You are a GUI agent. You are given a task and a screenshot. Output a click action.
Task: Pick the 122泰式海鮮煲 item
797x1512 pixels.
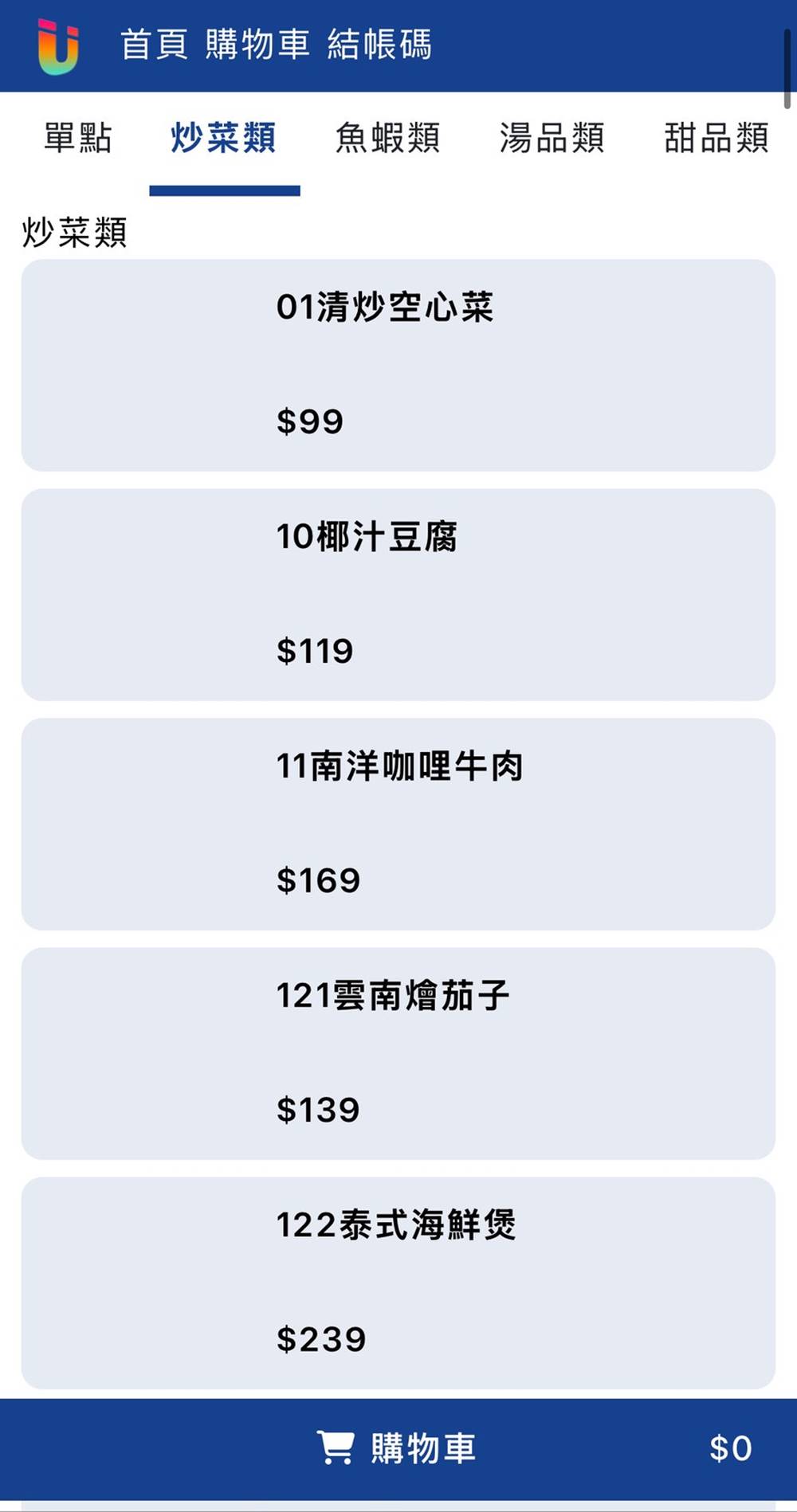pos(398,1283)
